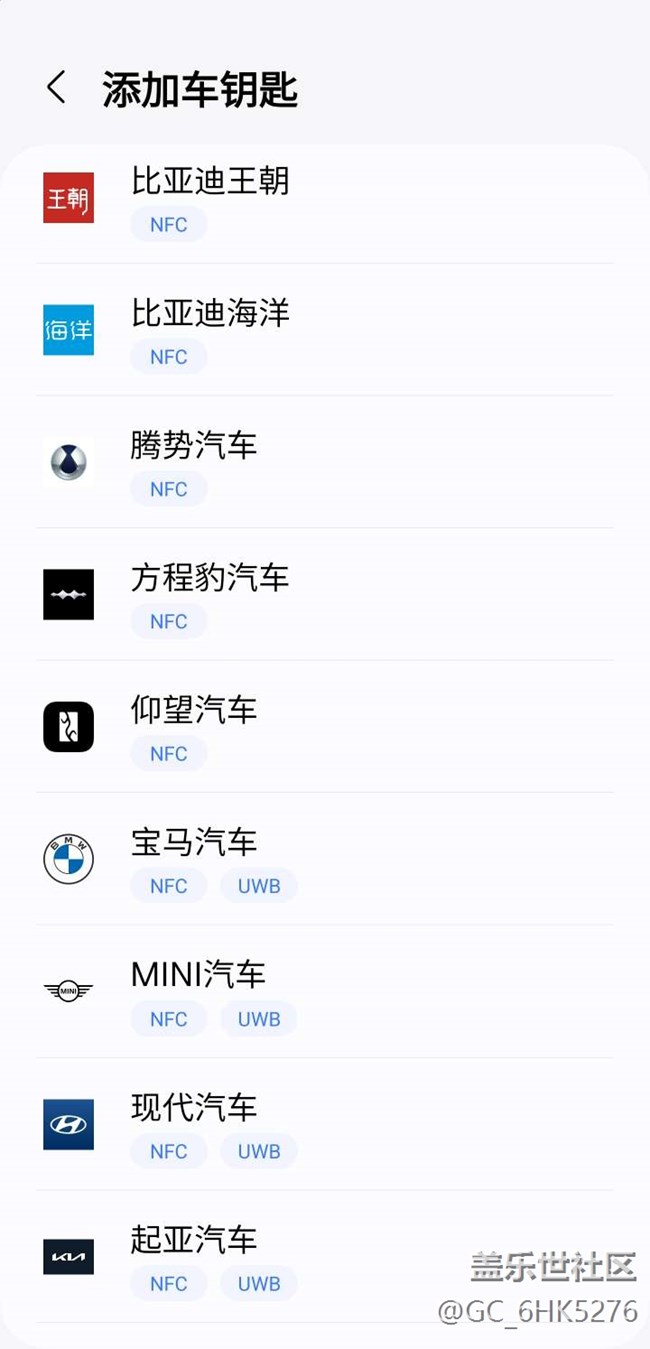Screen dimensions: 650x1349
Task: Tap the 方程豹汽车 row
Action: (x=325, y=594)
